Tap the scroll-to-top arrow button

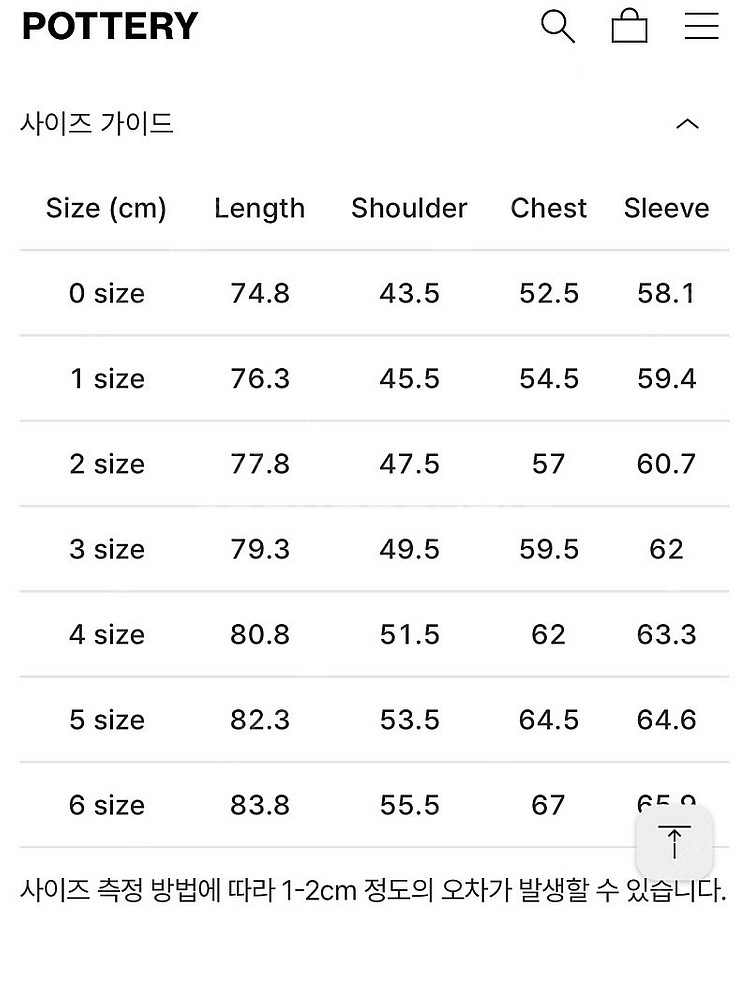coord(674,842)
